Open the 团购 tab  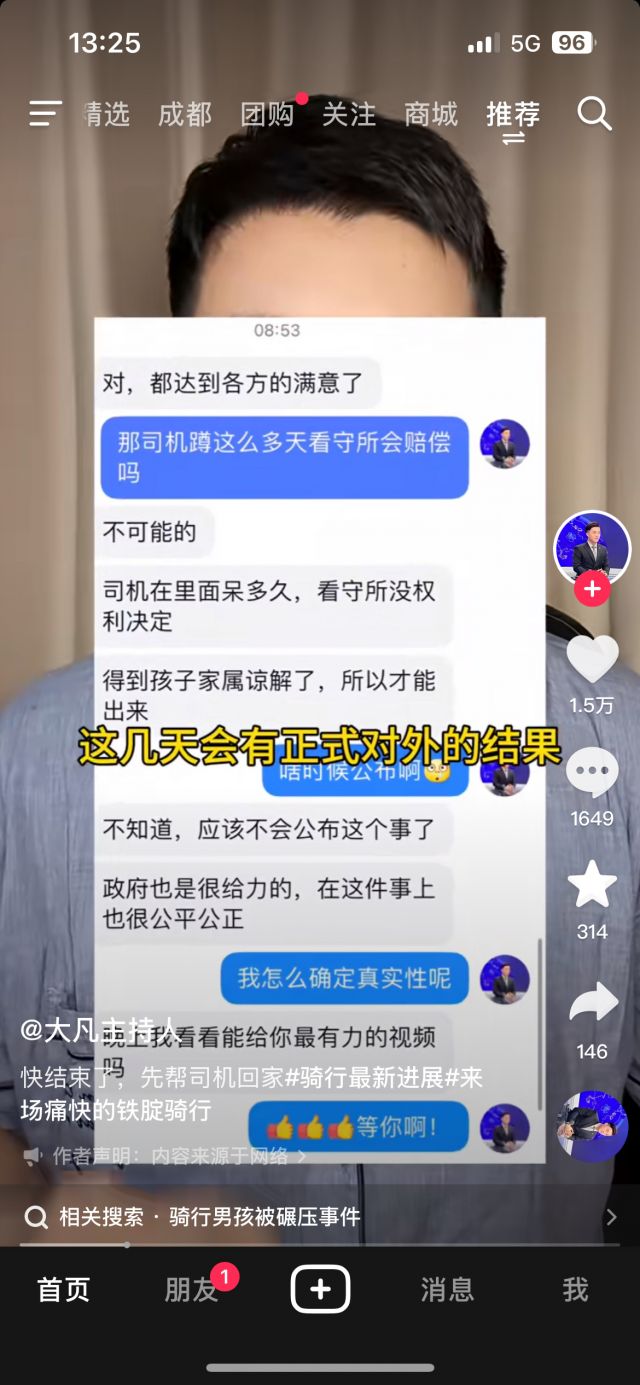click(267, 115)
